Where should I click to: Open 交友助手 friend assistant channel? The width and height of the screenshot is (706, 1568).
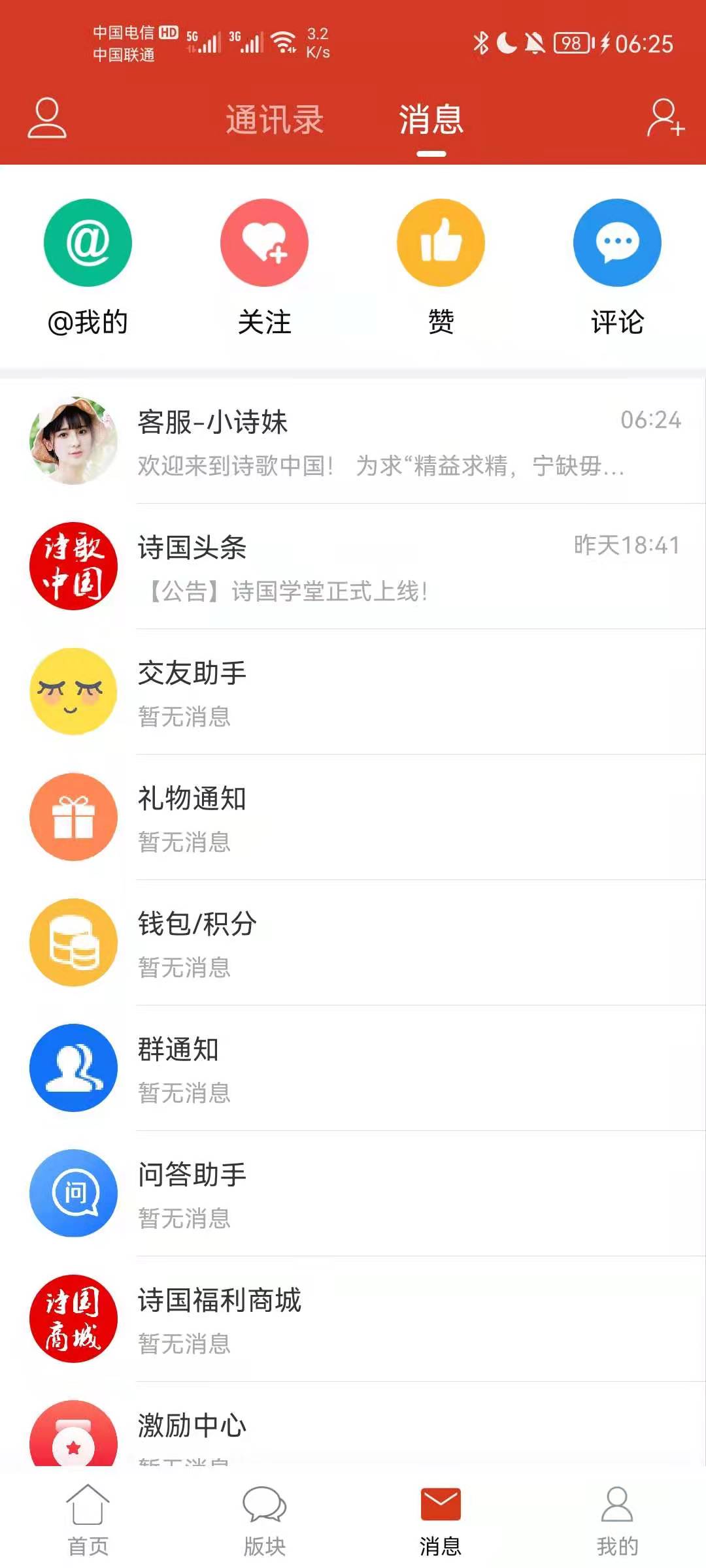click(x=353, y=691)
